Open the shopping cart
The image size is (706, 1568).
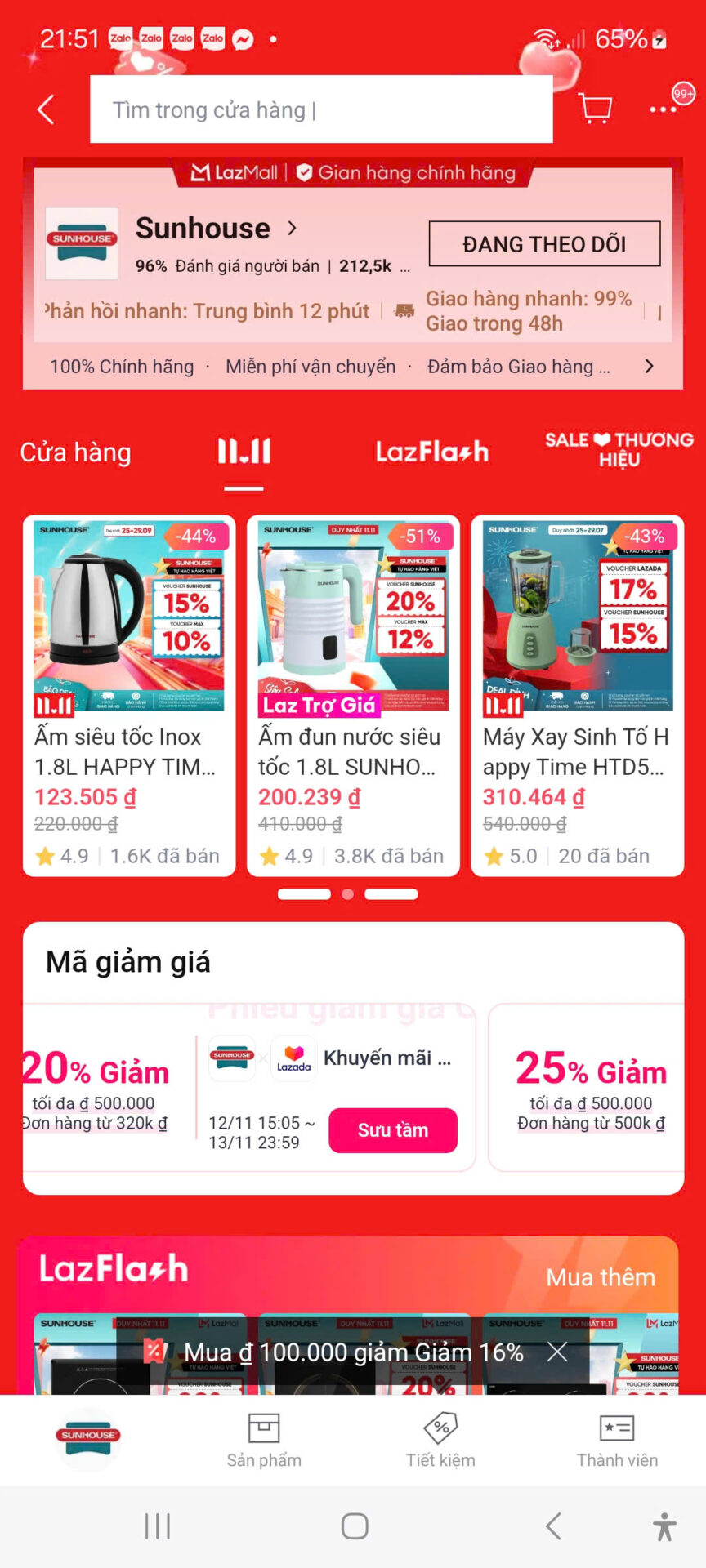tap(595, 108)
